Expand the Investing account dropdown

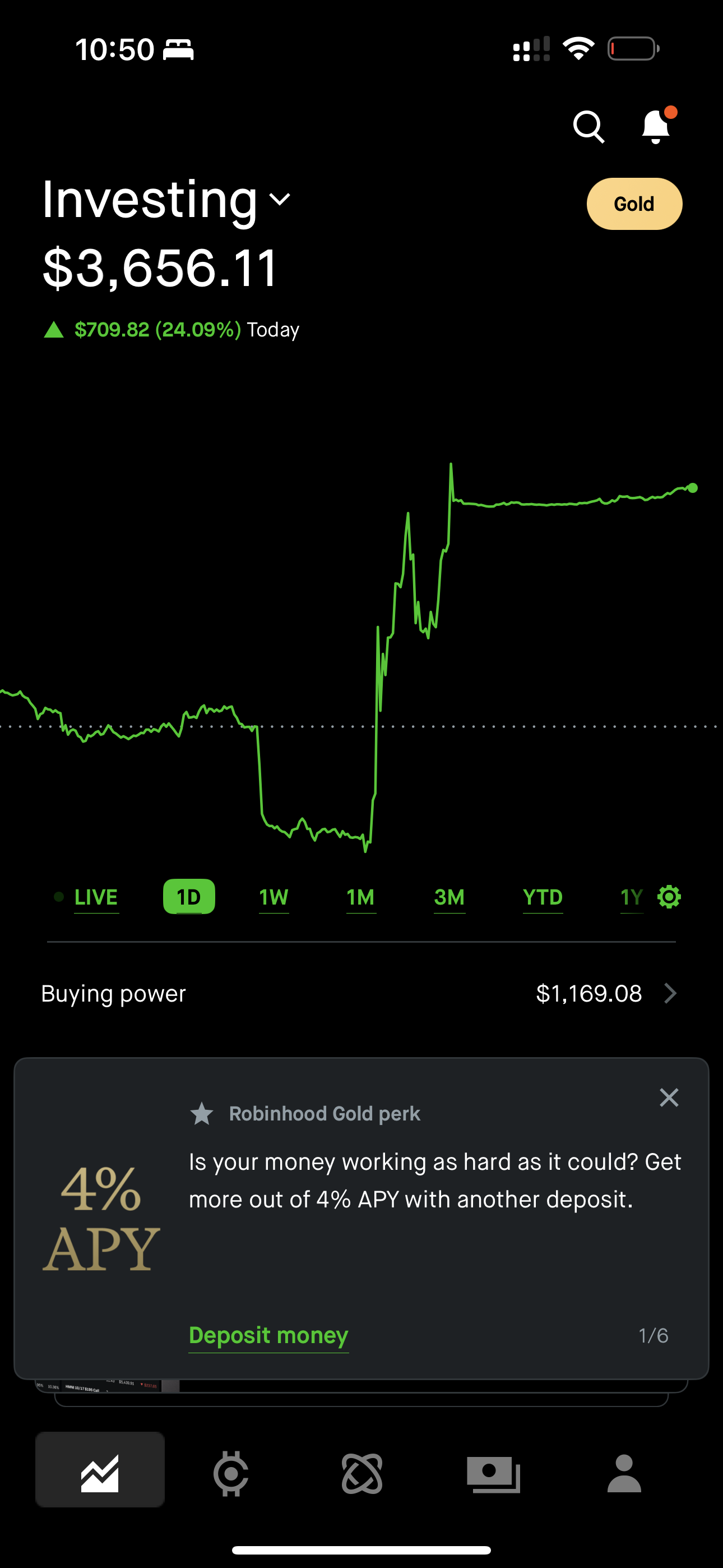click(x=166, y=200)
